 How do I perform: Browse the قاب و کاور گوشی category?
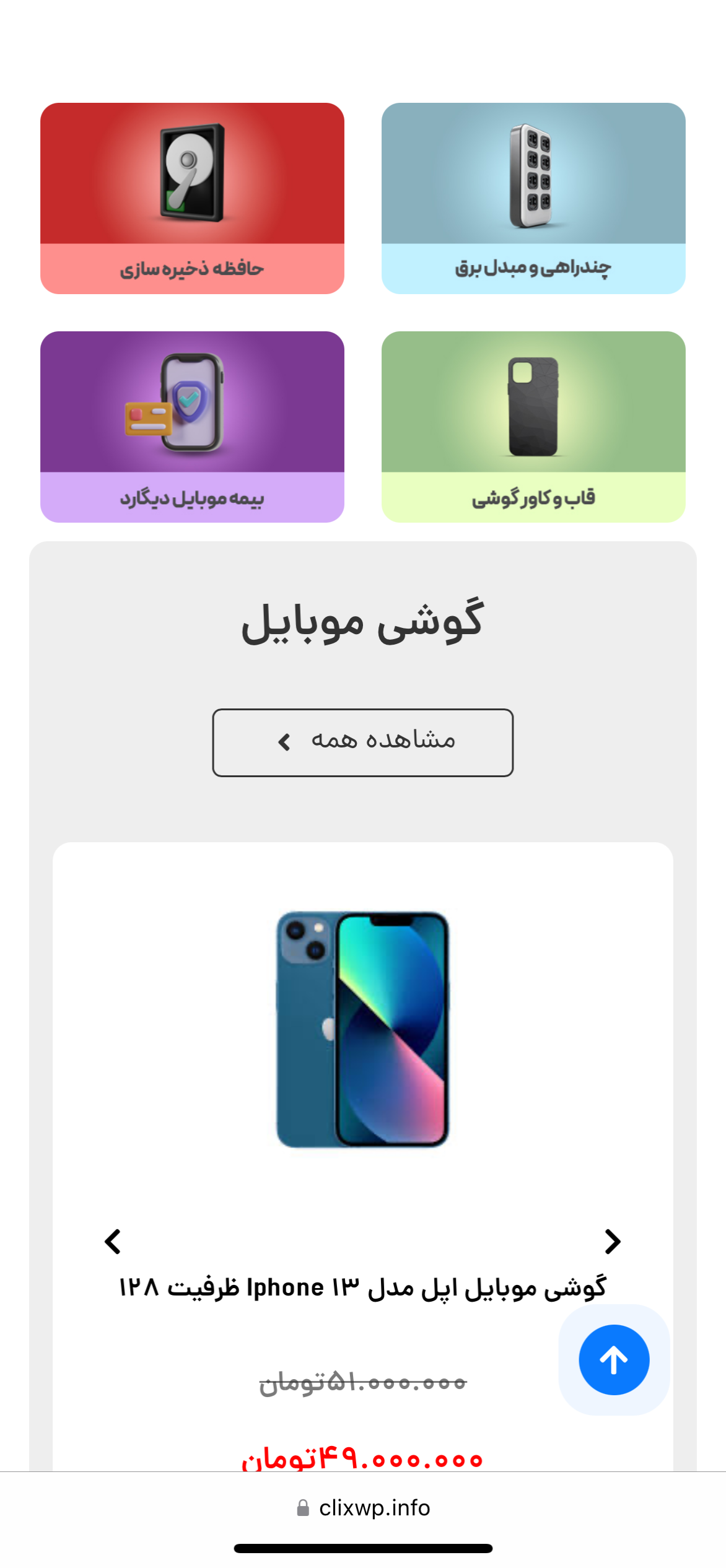pyautogui.click(x=533, y=427)
